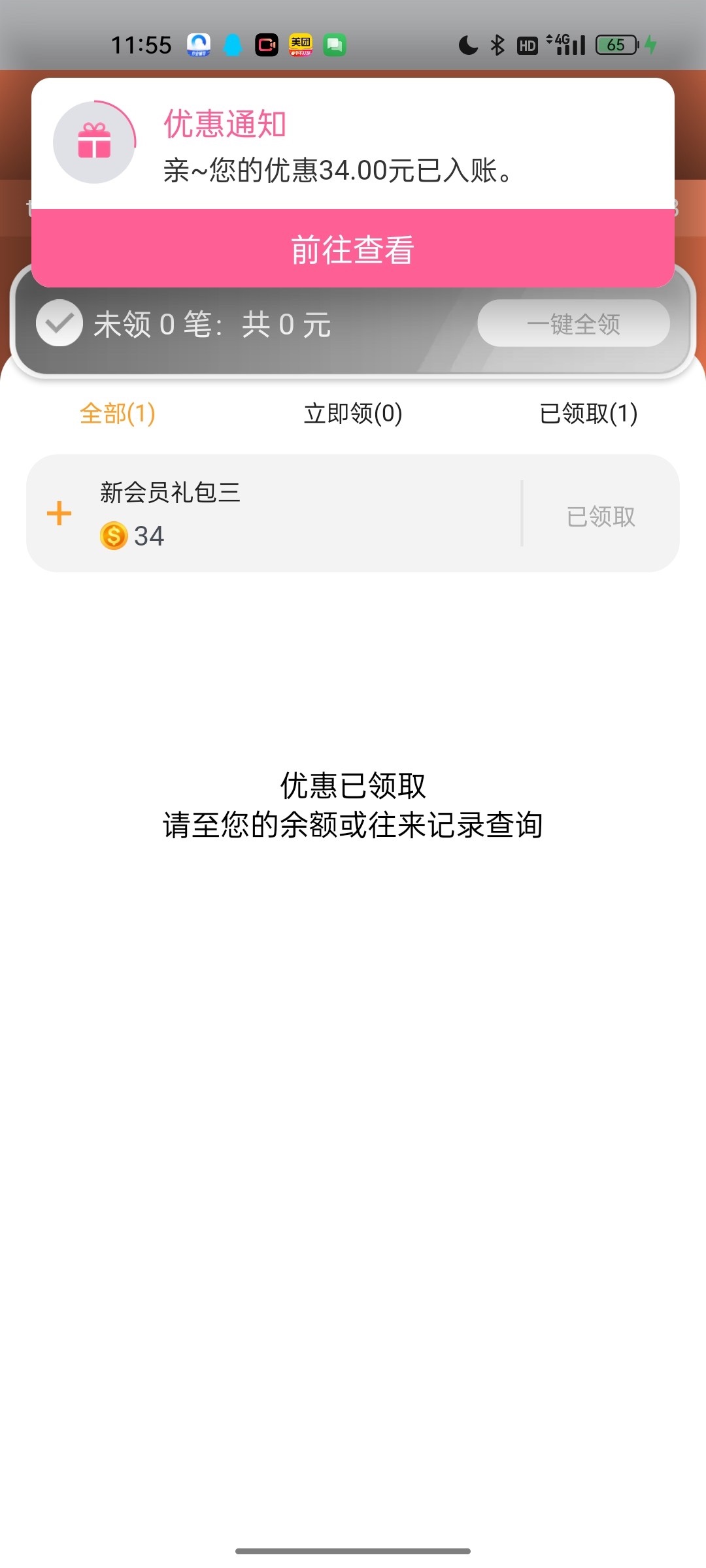This screenshot has width=706, height=1568.
Task: Select the 全部(1) tab
Action: [118, 414]
